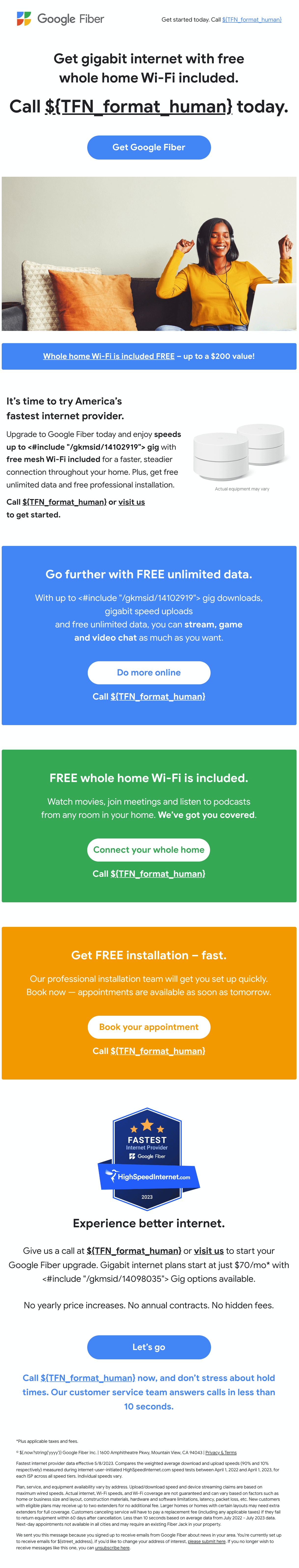This screenshot has height=1568, width=299.
Task: Open the visit us link under Experience better internet
Action: [209, 1251]
